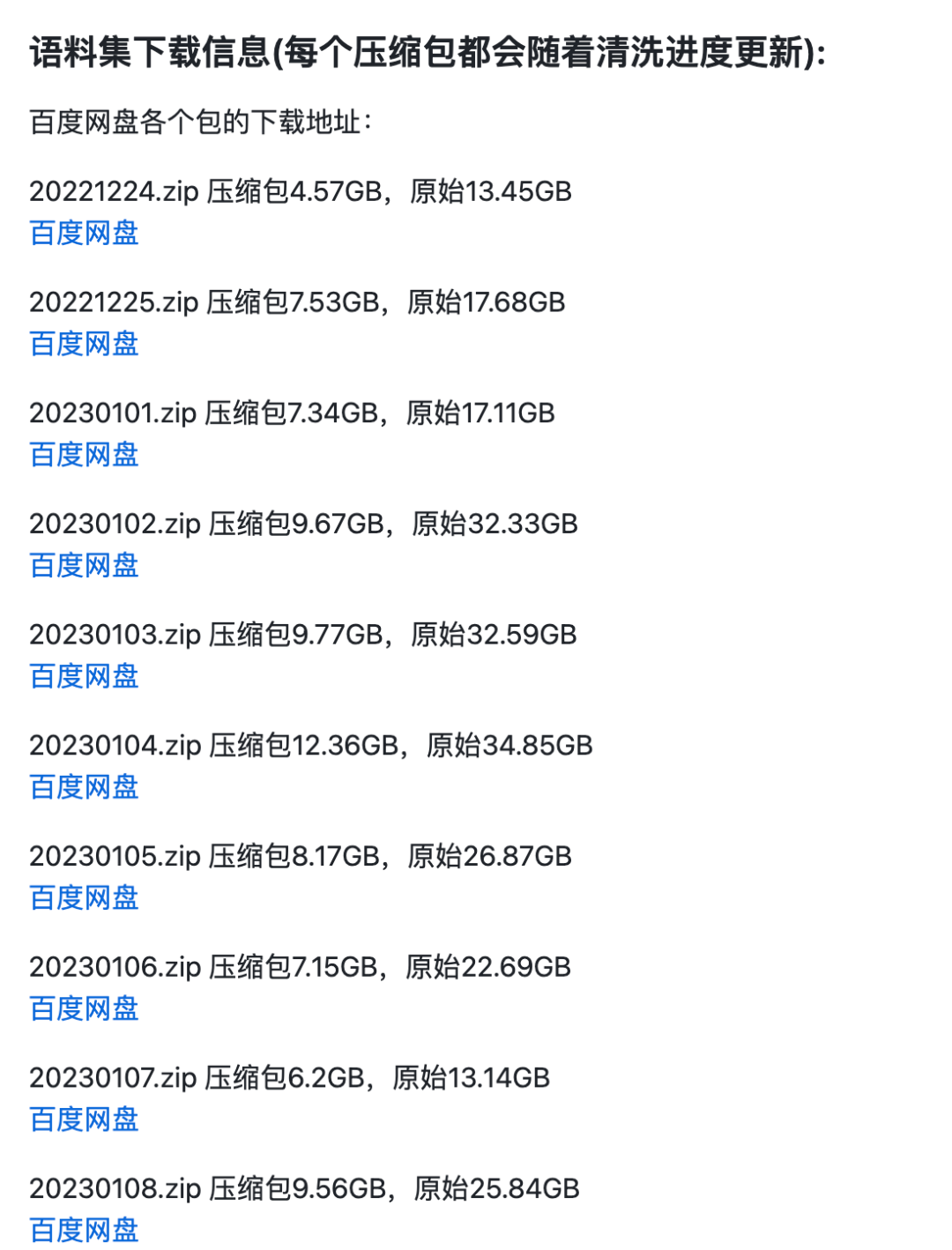Open 20230102.zip's 百度网盘 download link
This screenshot has height=1250, width=952.
coord(85,566)
